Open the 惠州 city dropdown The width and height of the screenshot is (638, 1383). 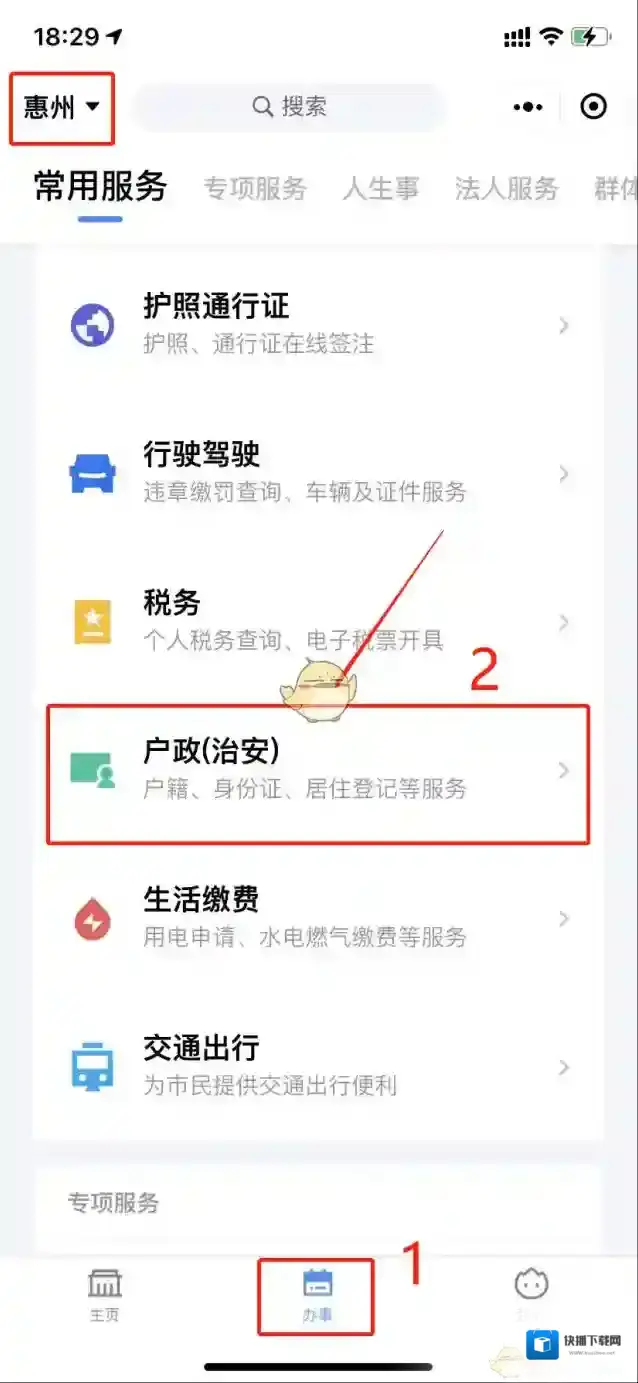pyautogui.click(x=61, y=108)
